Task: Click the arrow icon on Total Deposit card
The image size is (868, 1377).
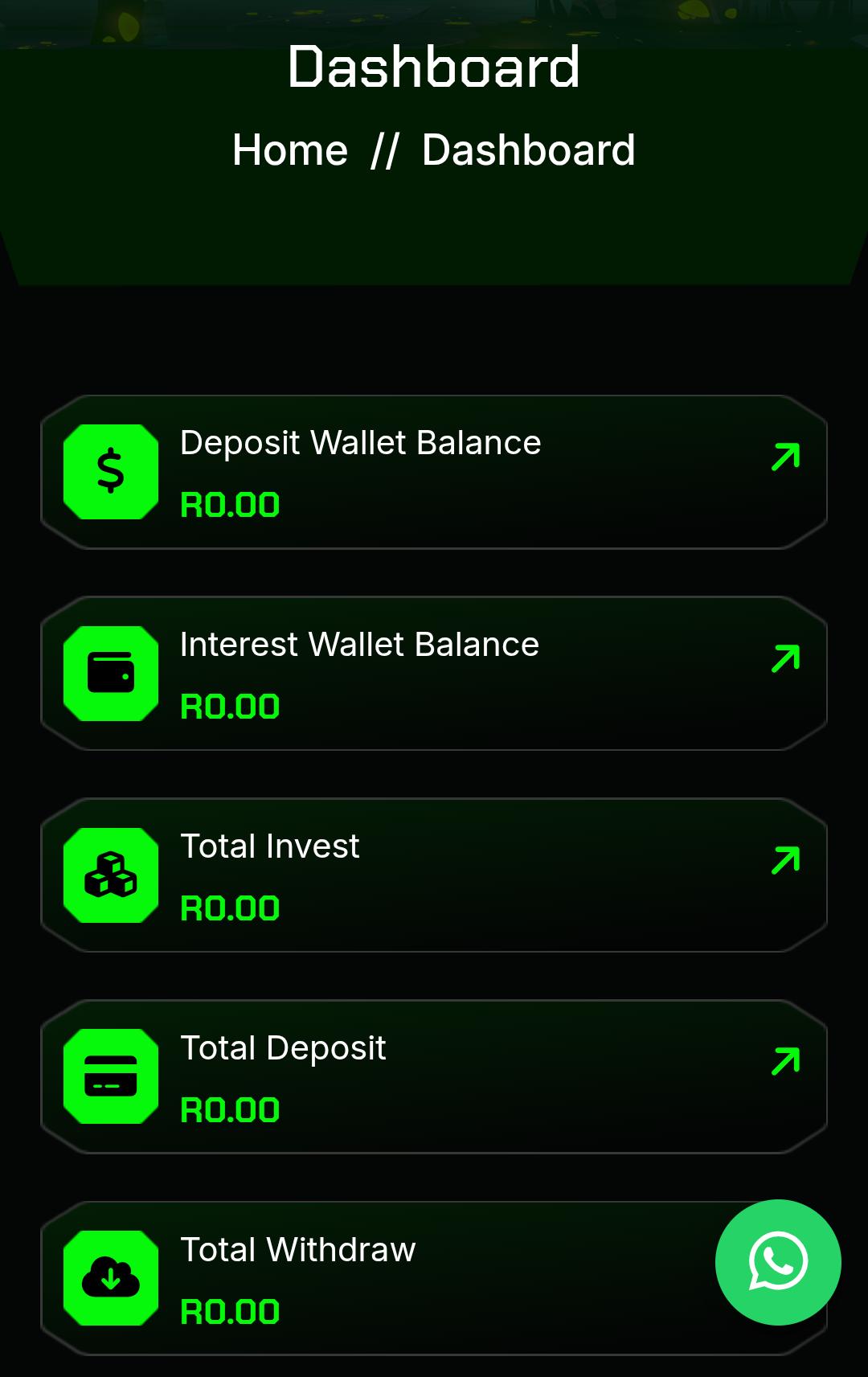Action: [x=786, y=1062]
